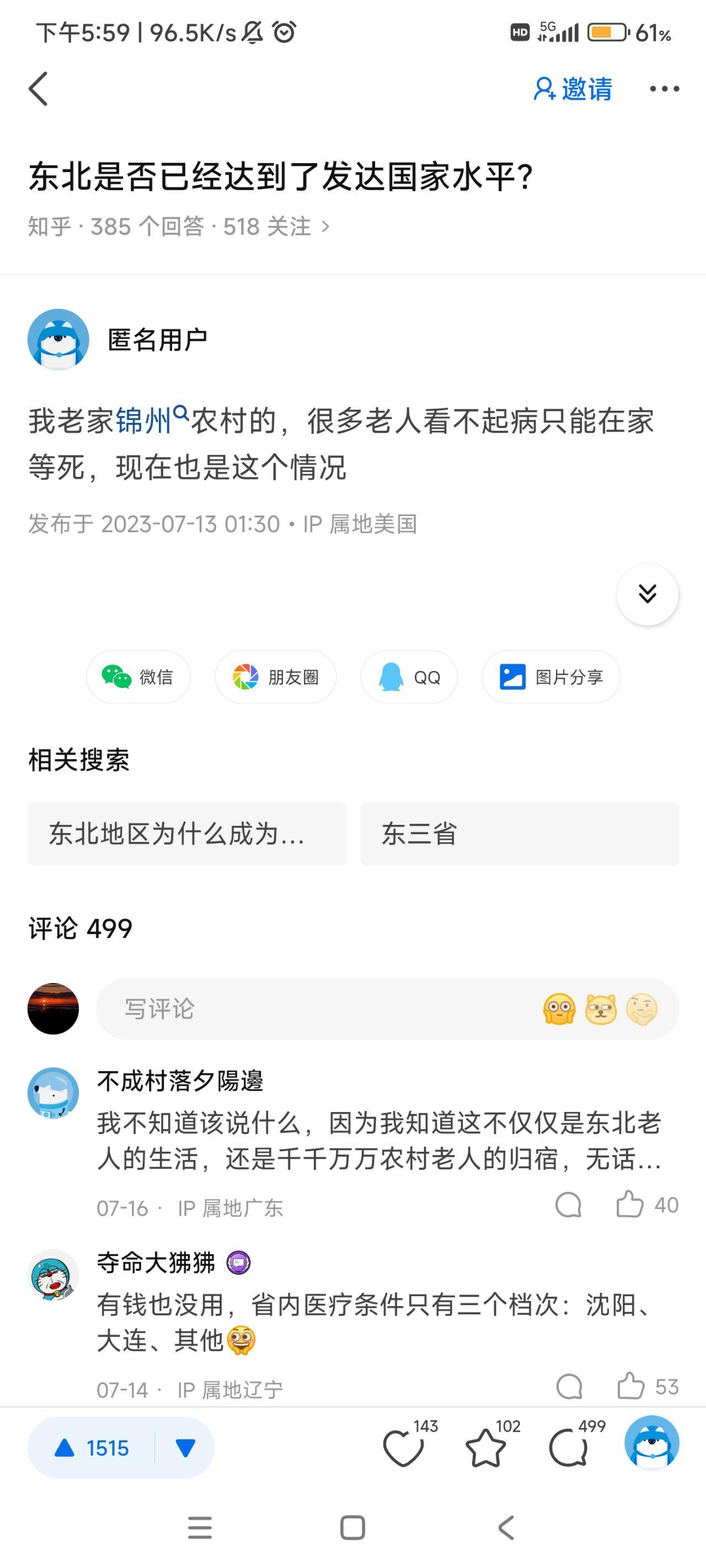Share this answer to 朋友圈
The width and height of the screenshot is (706, 1568).
275,677
